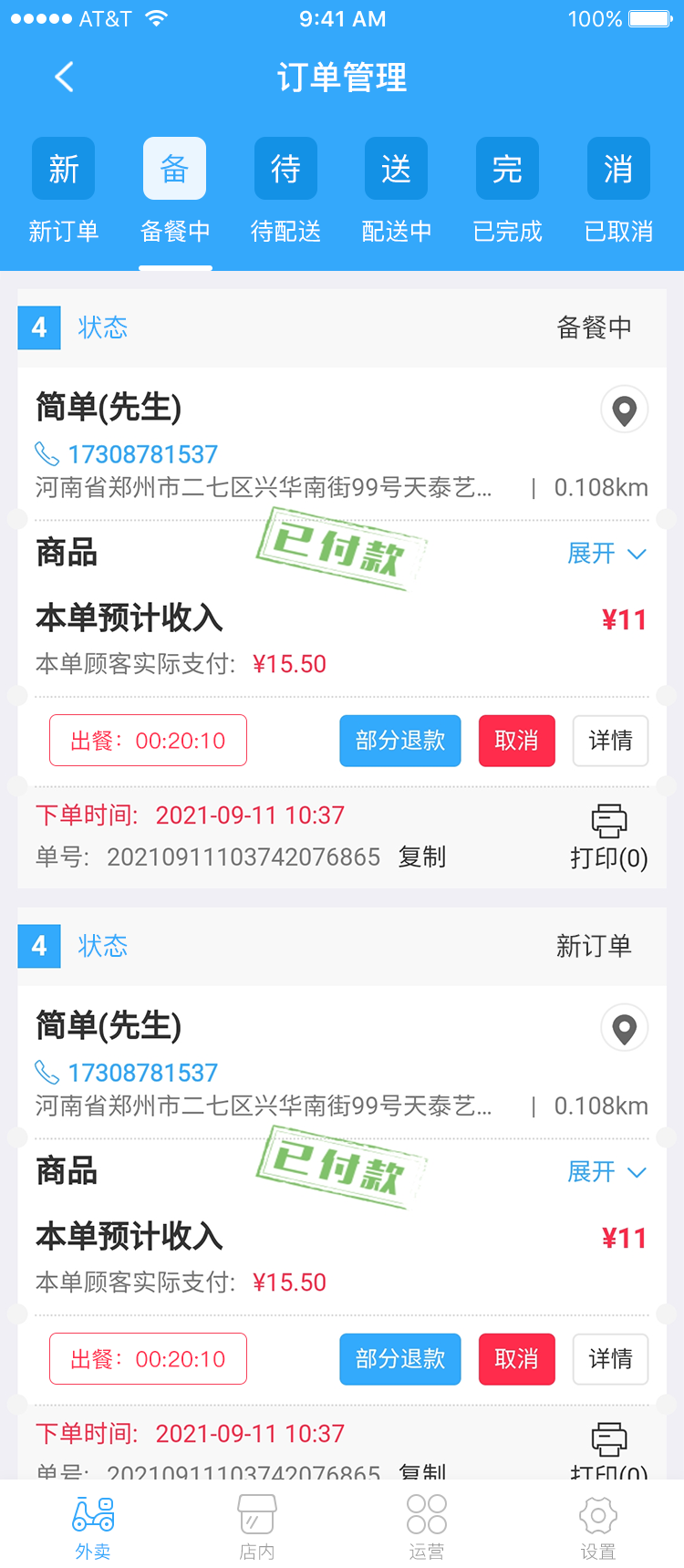Image resolution: width=684 pixels, height=1568 pixels.
Task: Switch to the 待配送 tab
Action: click(x=285, y=192)
